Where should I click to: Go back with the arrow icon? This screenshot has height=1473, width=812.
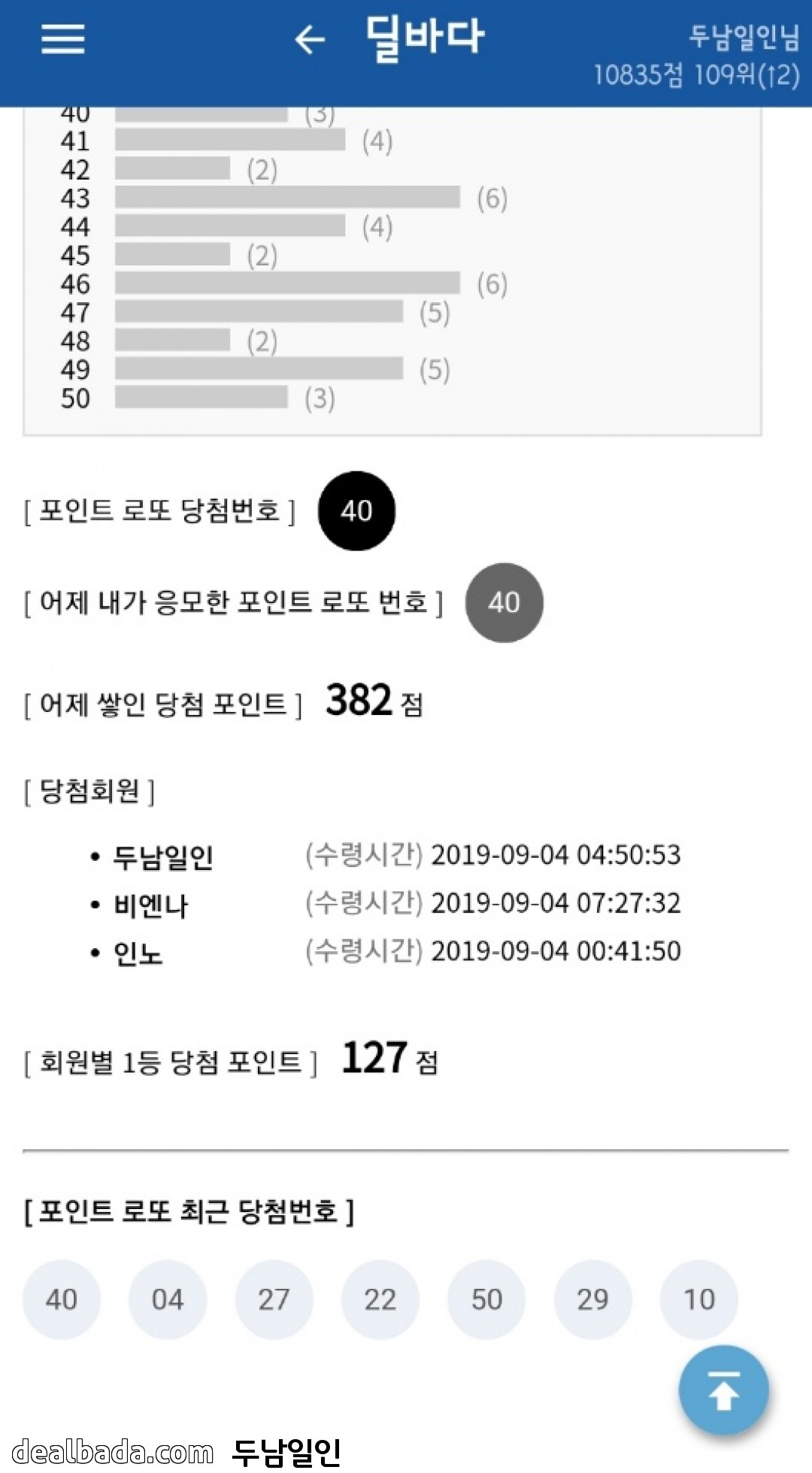tap(310, 39)
